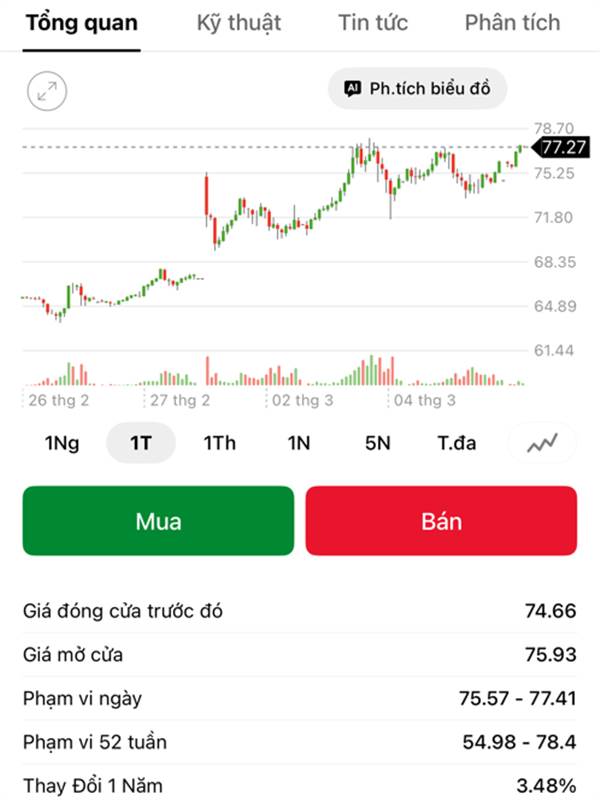Tap the red Bán button
Image resolution: width=600 pixels, height=800 pixels.
(x=441, y=521)
